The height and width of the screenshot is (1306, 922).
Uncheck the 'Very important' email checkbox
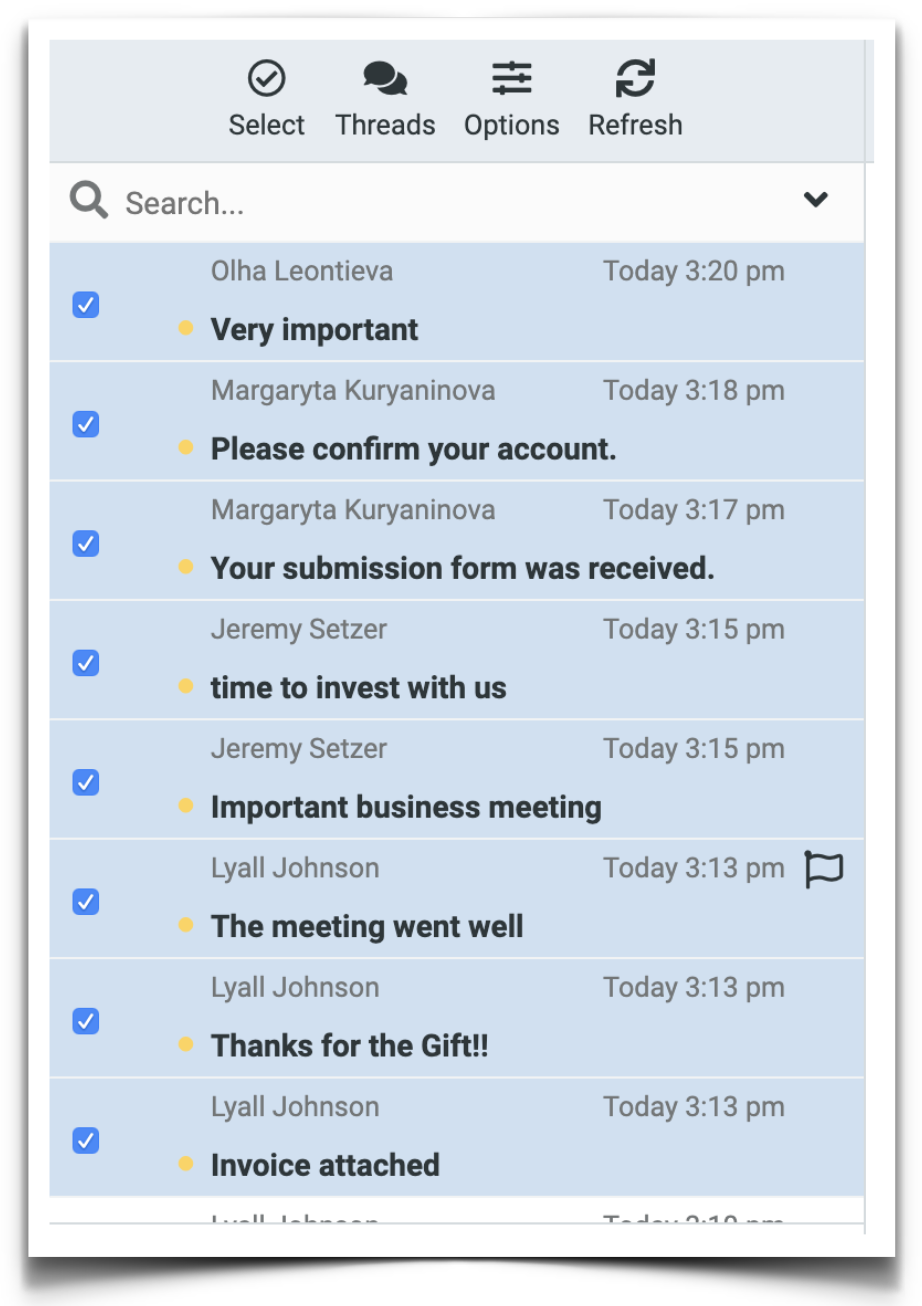point(85,304)
